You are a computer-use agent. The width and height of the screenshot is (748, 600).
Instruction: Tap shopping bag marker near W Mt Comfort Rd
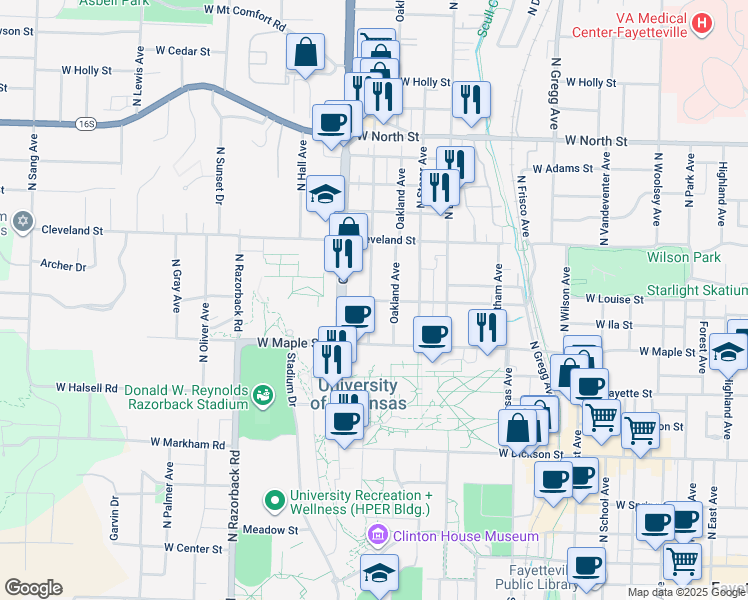[306, 52]
